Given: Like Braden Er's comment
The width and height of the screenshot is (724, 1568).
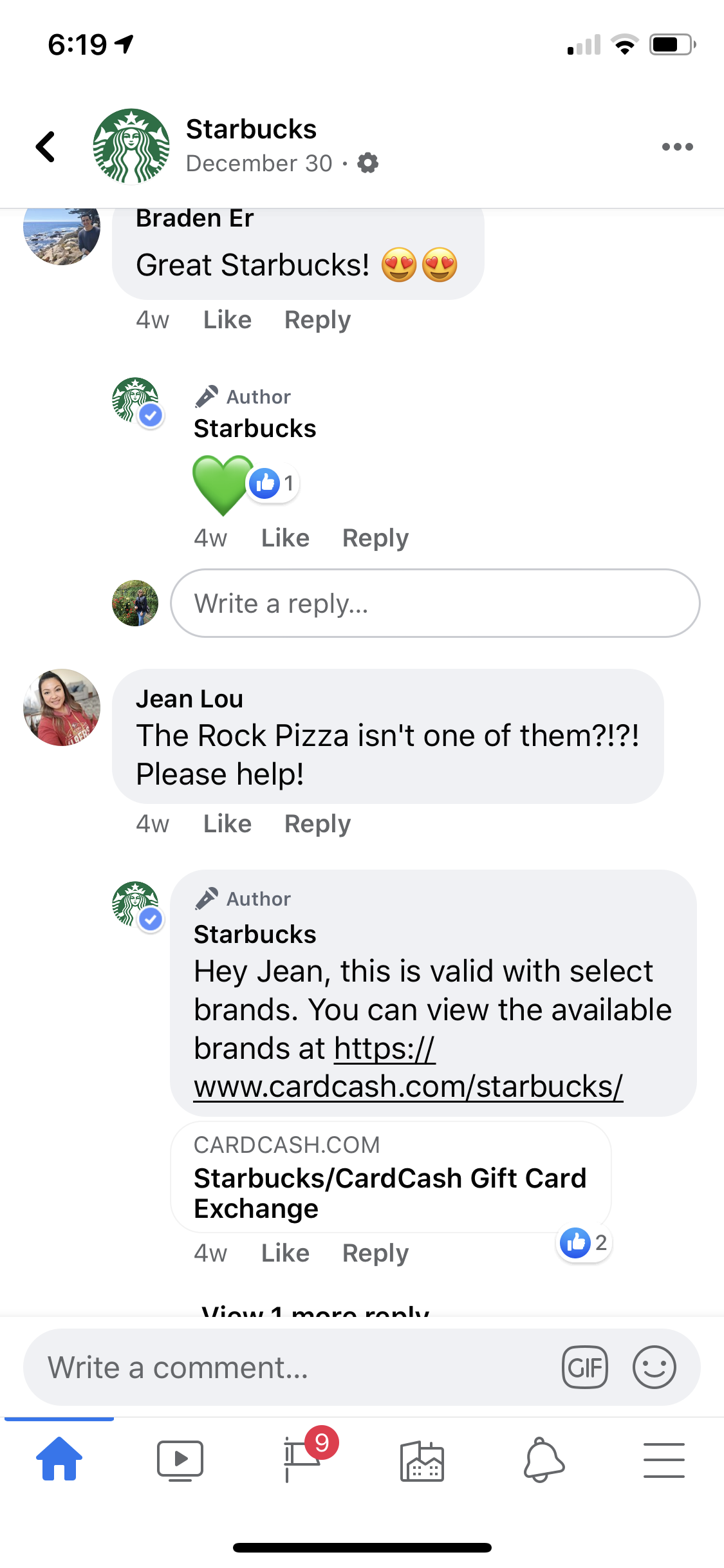Looking at the screenshot, I should [227, 320].
